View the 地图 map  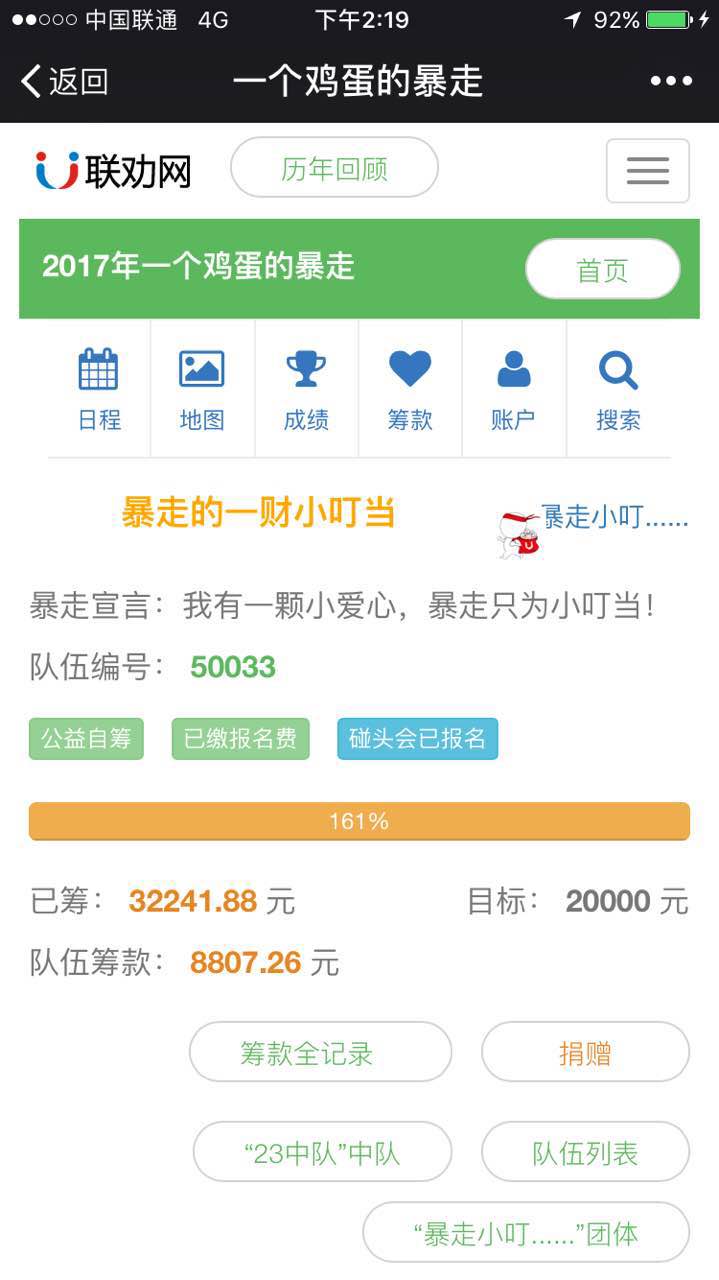coord(202,389)
